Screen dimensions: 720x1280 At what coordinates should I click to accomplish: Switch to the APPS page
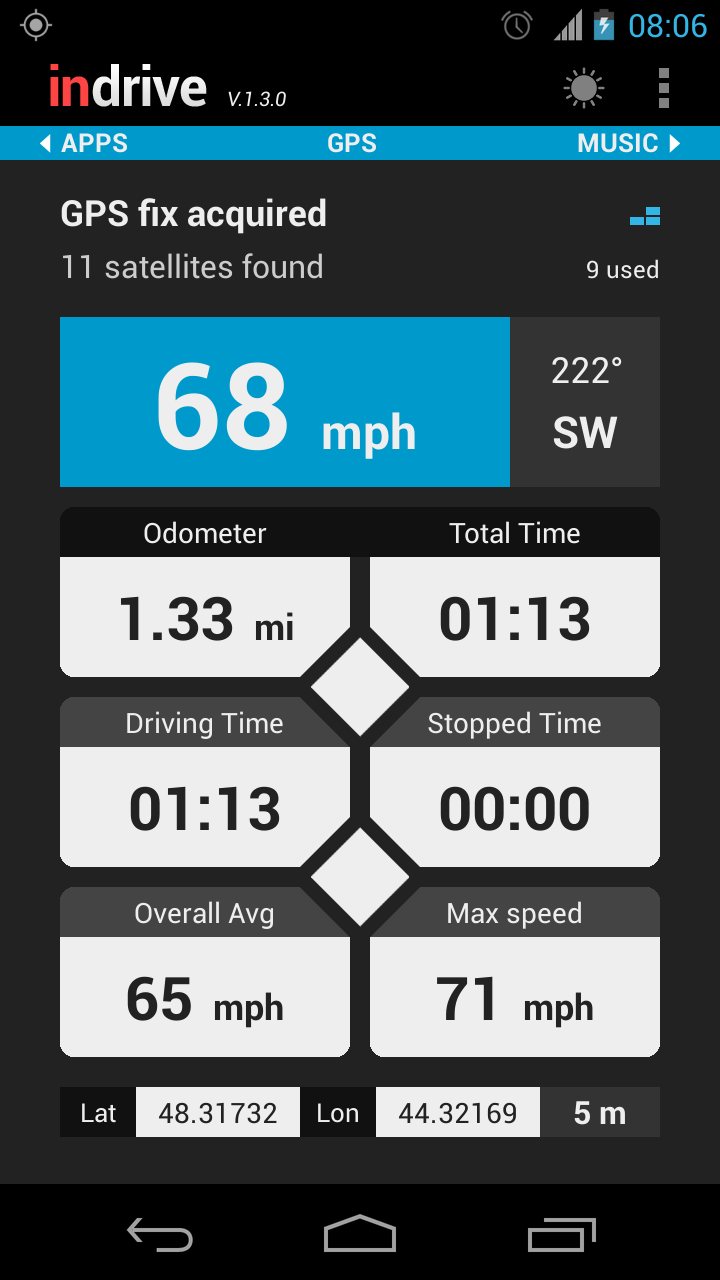(x=84, y=143)
